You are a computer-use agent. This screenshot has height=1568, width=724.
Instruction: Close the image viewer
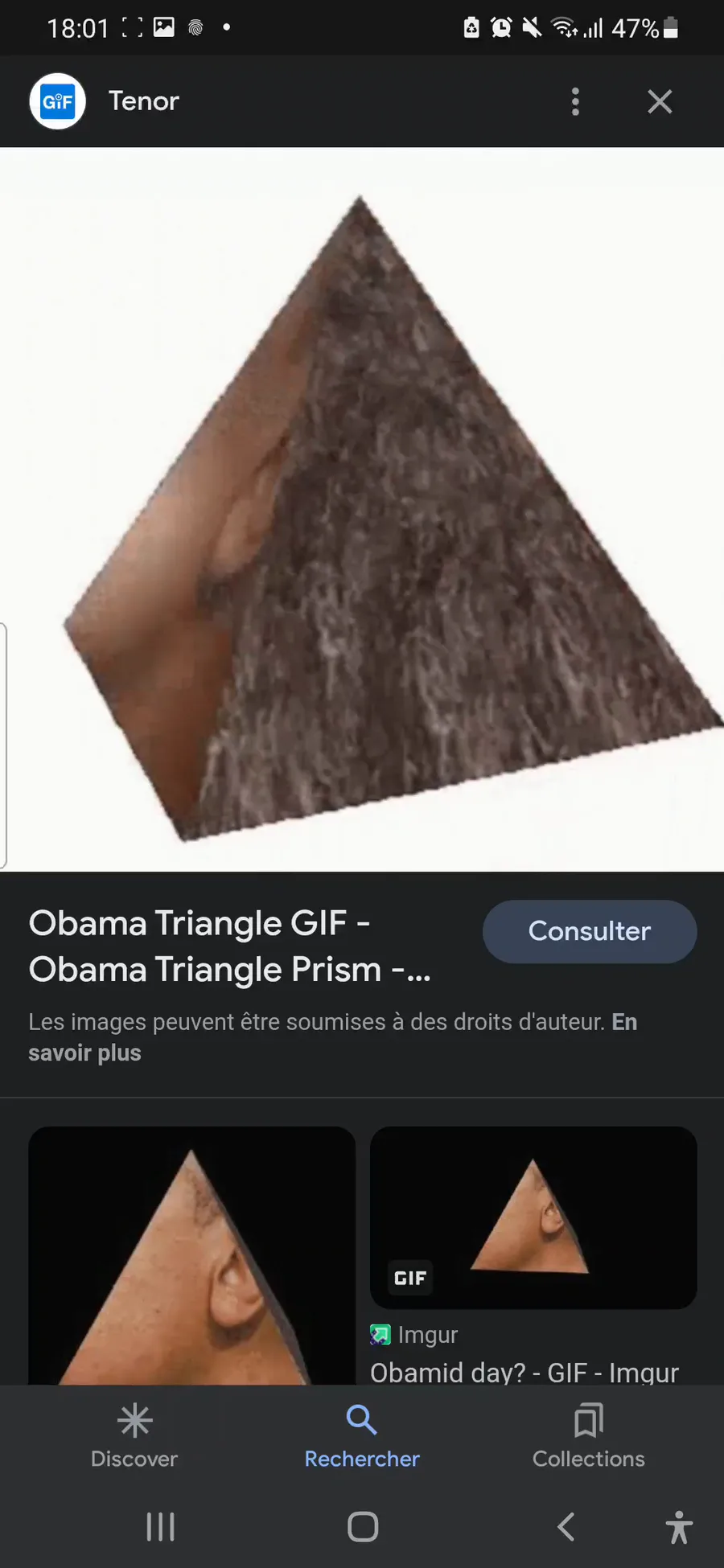coord(660,101)
